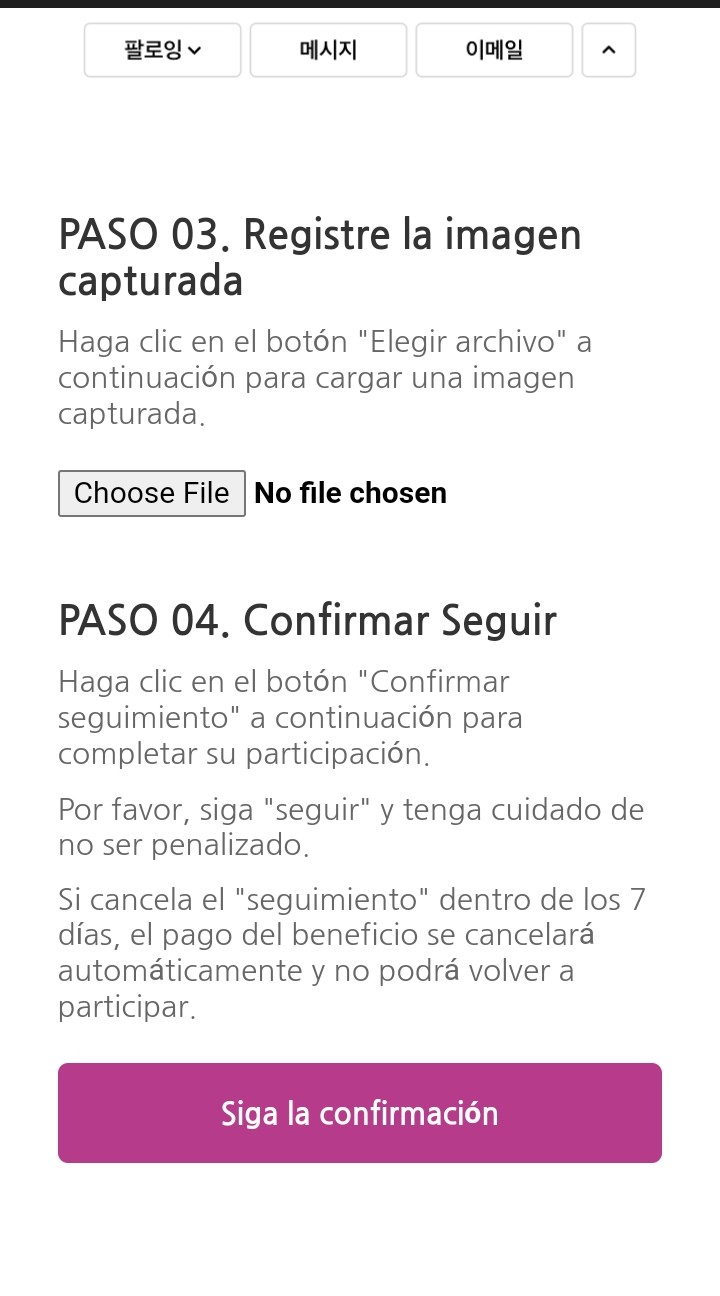The height and width of the screenshot is (1296, 720).
Task: Tap the Siga la confirmación button
Action: coord(360,1113)
